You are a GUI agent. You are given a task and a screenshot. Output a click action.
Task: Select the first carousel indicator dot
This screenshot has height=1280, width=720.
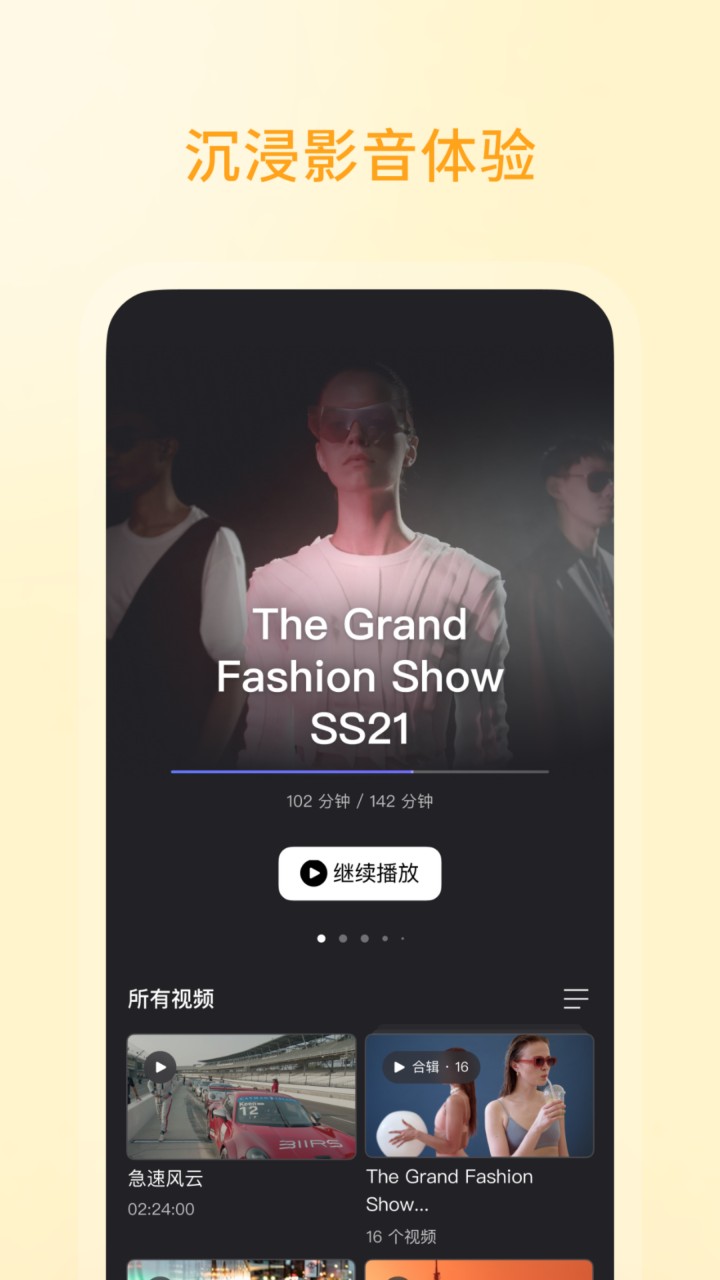pos(321,938)
